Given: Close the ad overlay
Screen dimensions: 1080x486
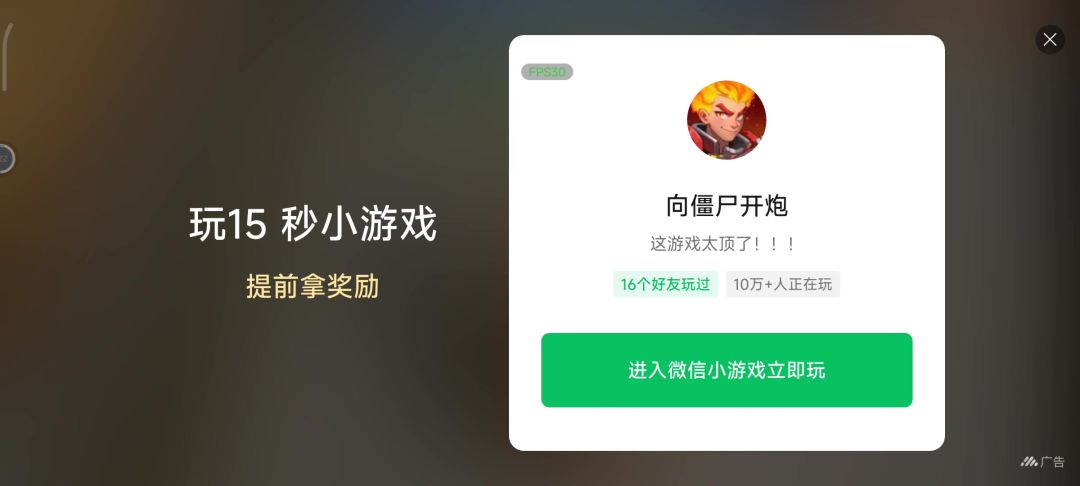Looking at the screenshot, I should [x=1050, y=40].
